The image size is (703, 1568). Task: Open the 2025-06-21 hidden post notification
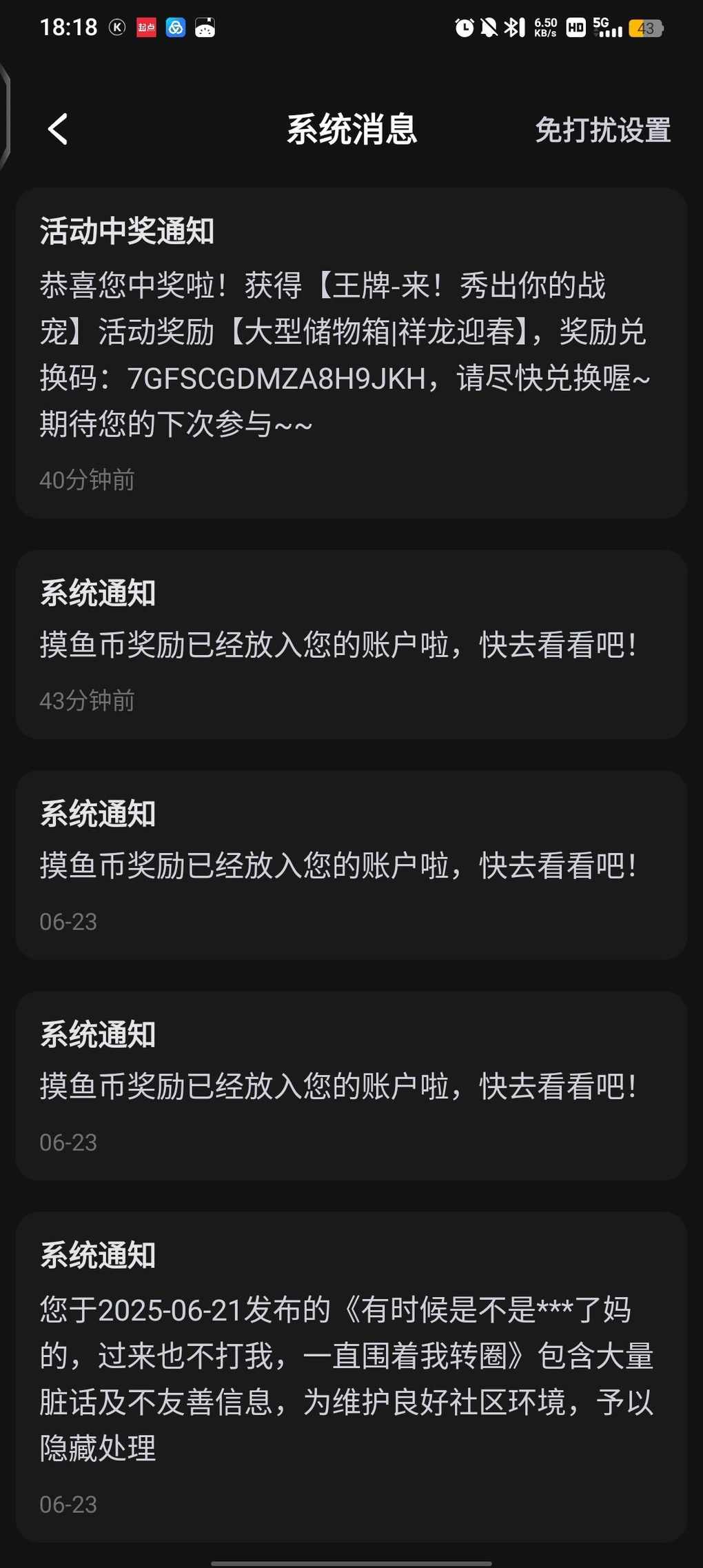pos(351,1378)
